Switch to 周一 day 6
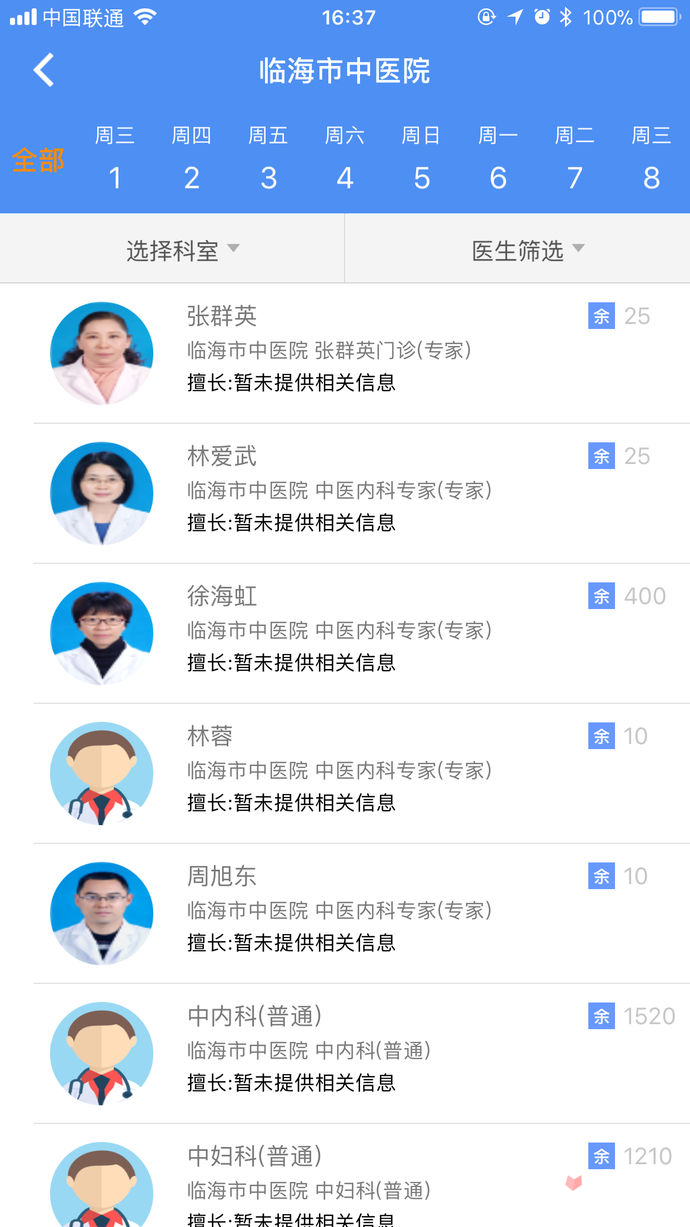Viewport: 690px width, 1227px height. pyautogui.click(x=498, y=158)
